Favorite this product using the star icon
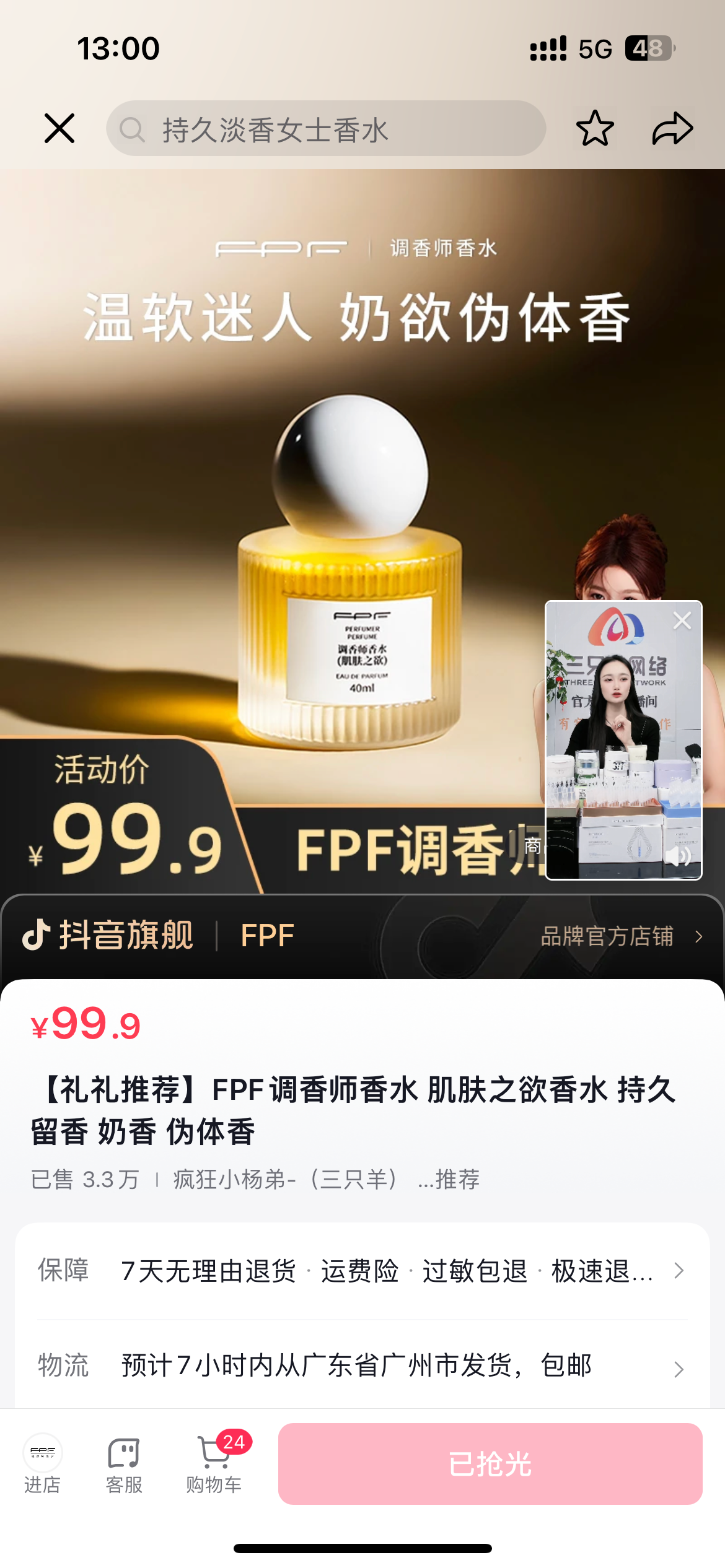This screenshot has height=1568, width=725. (594, 128)
